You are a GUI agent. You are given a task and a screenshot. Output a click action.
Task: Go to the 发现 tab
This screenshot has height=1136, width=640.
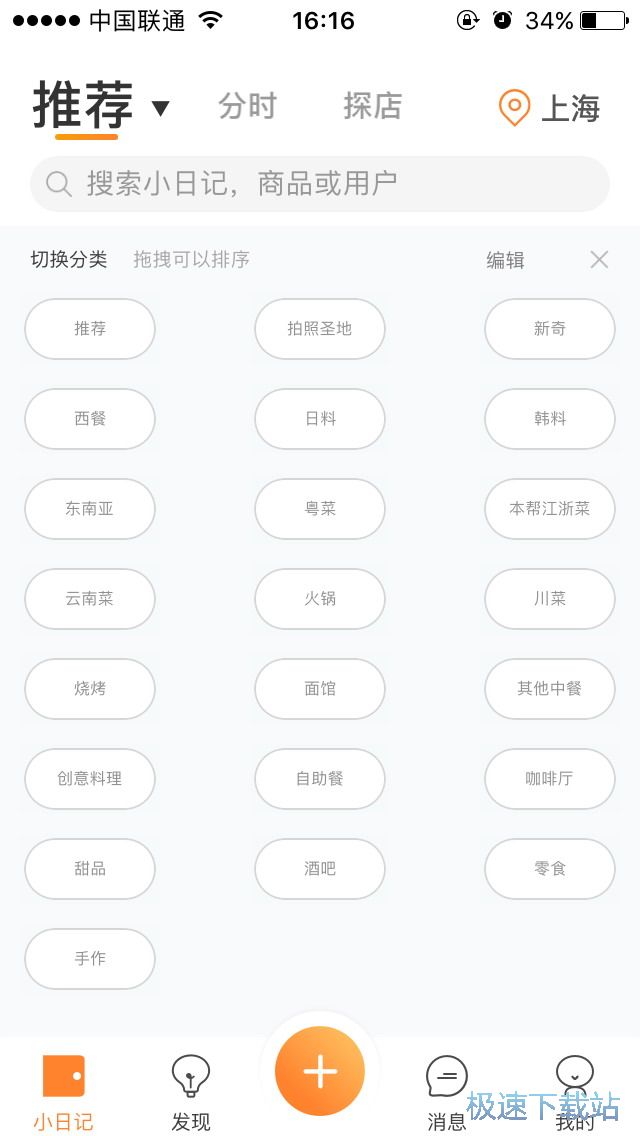(x=190, y=1092)
